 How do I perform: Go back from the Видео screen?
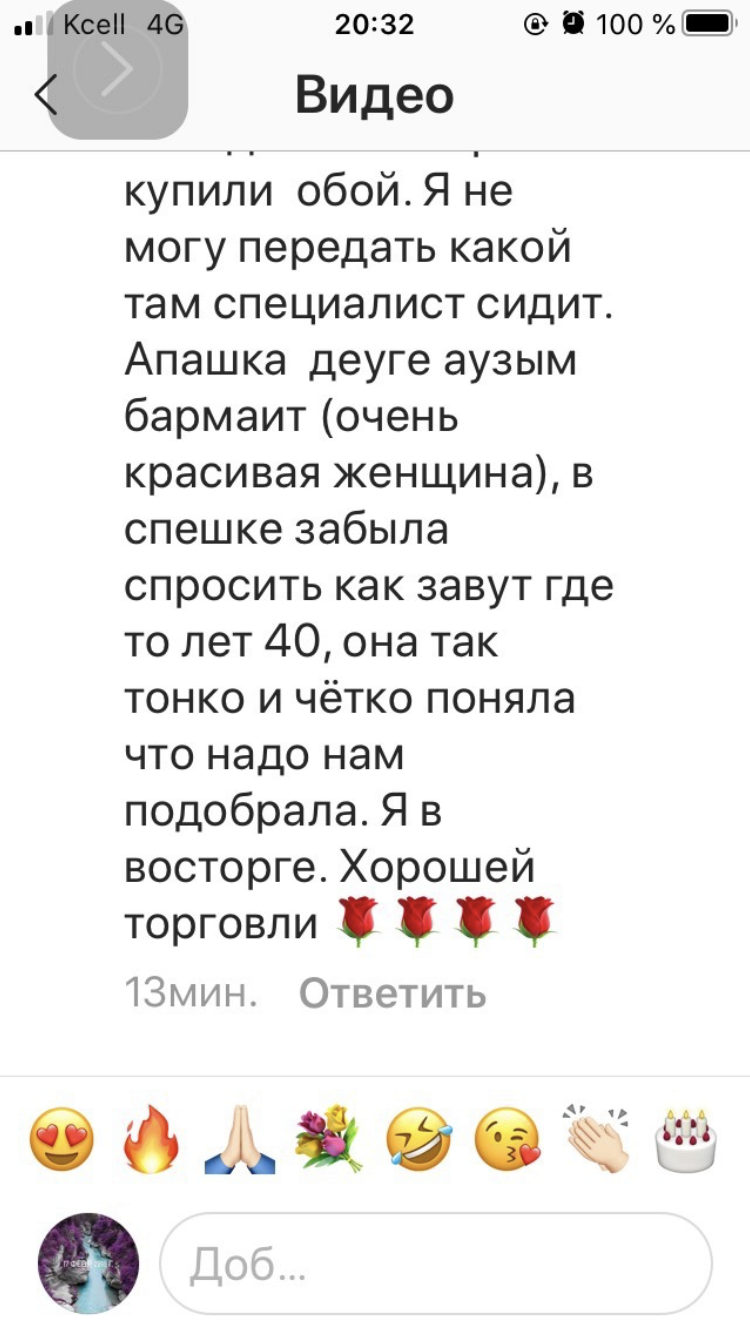point(45,95)
